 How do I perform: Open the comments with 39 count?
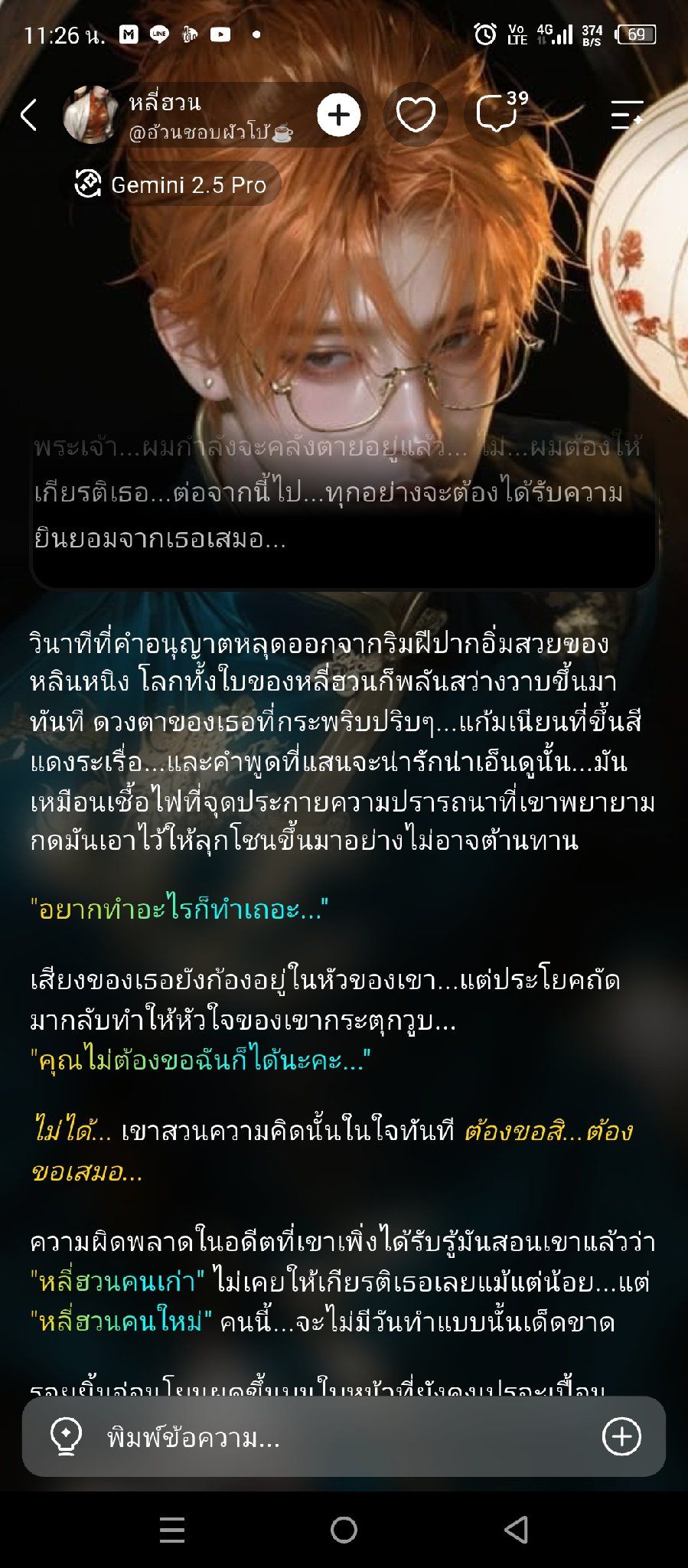pos(499,113)
